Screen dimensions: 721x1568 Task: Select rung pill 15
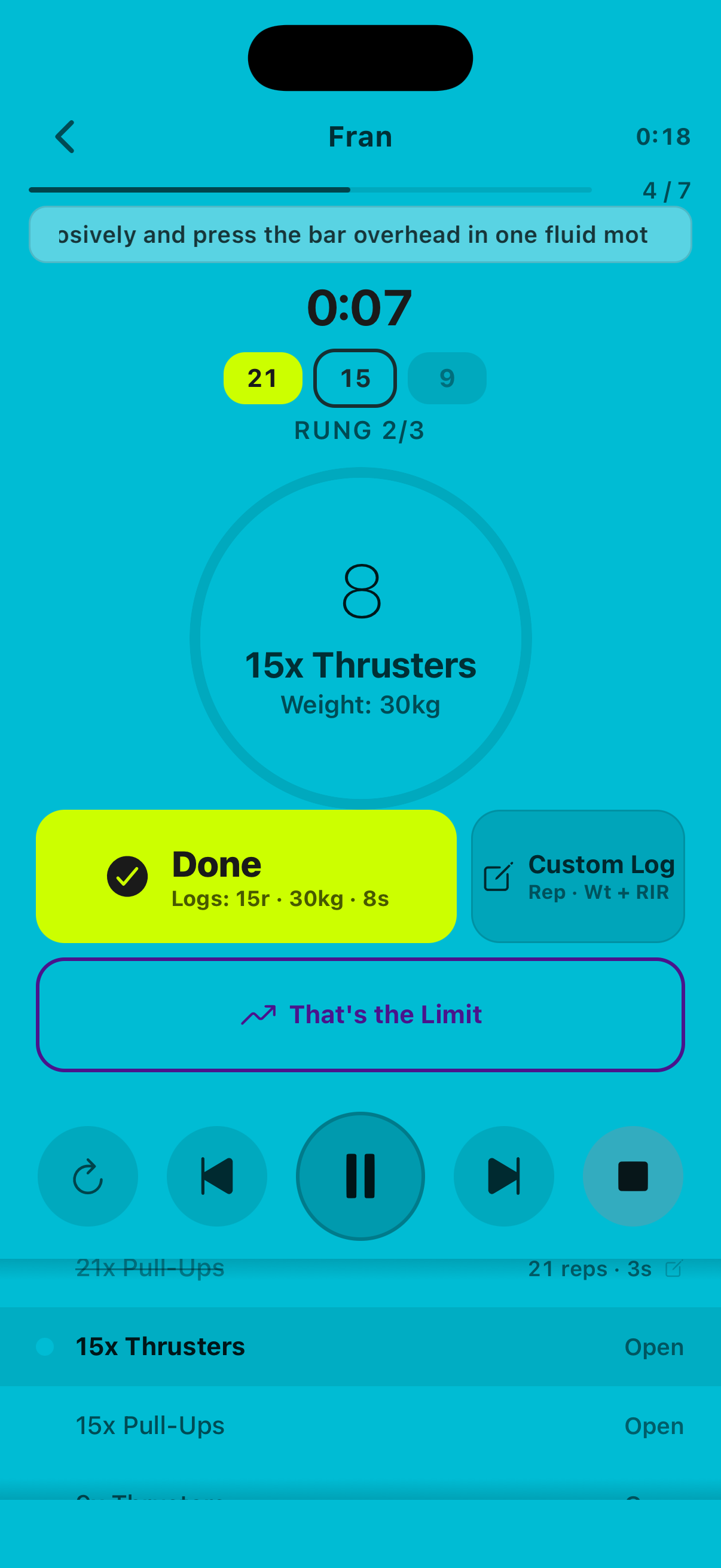pyautogui.click(x=355, y=378)
